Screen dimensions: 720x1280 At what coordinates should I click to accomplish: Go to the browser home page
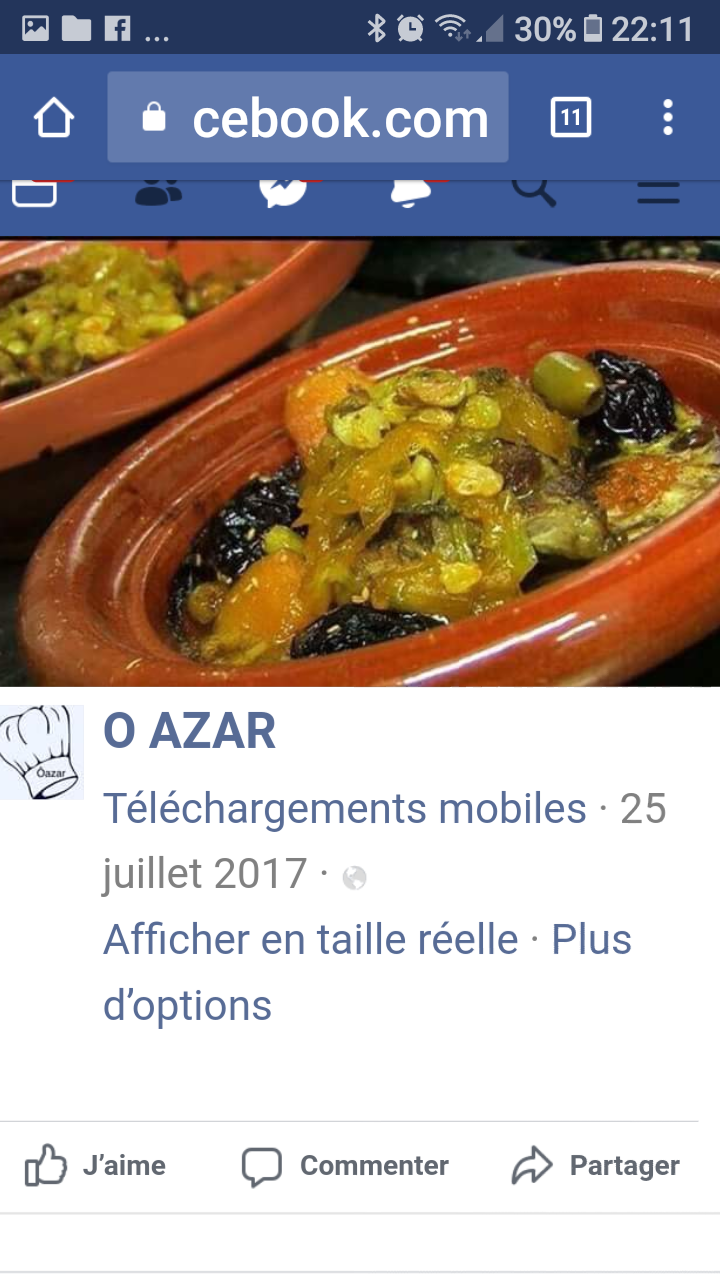pos(54,119)
